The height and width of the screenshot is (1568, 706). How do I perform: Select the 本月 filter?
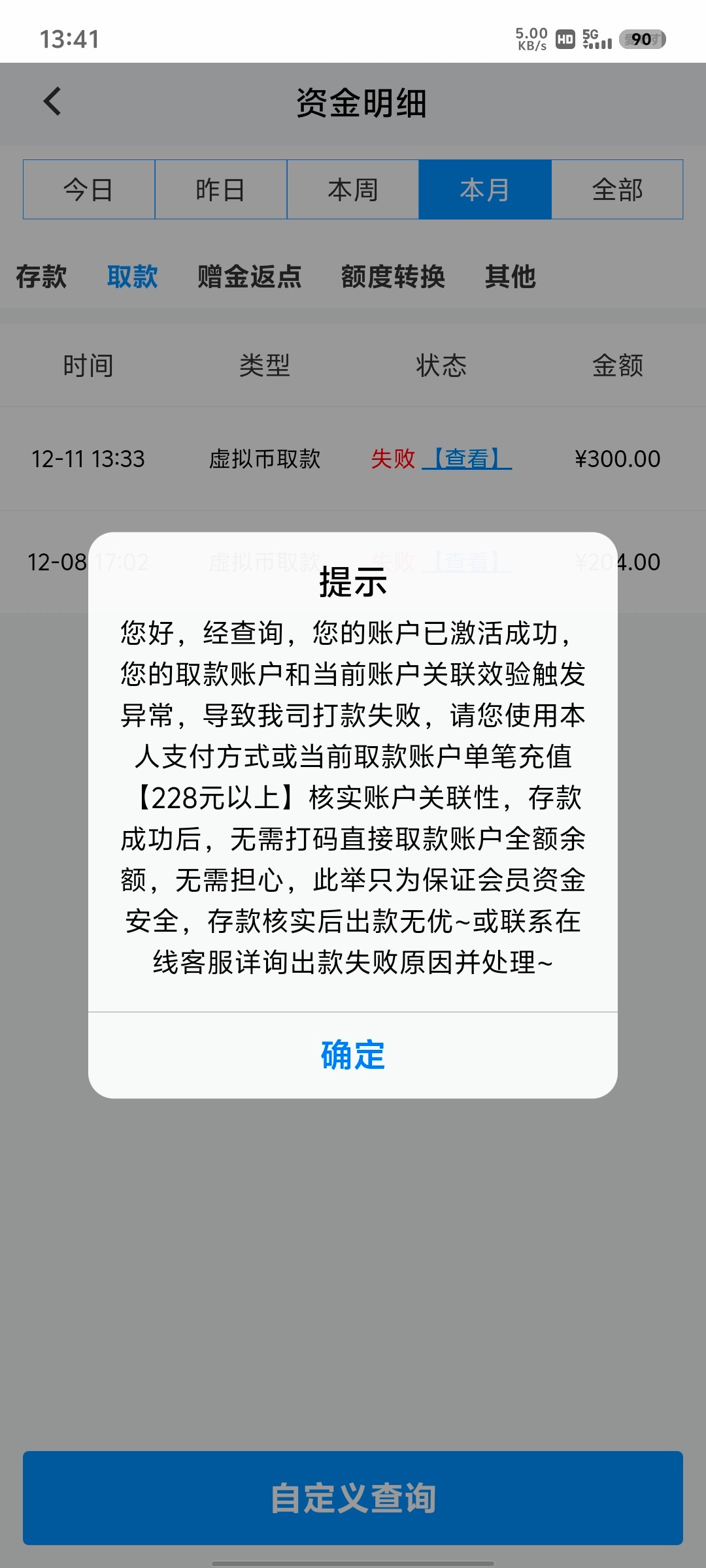tap(484, 189)
